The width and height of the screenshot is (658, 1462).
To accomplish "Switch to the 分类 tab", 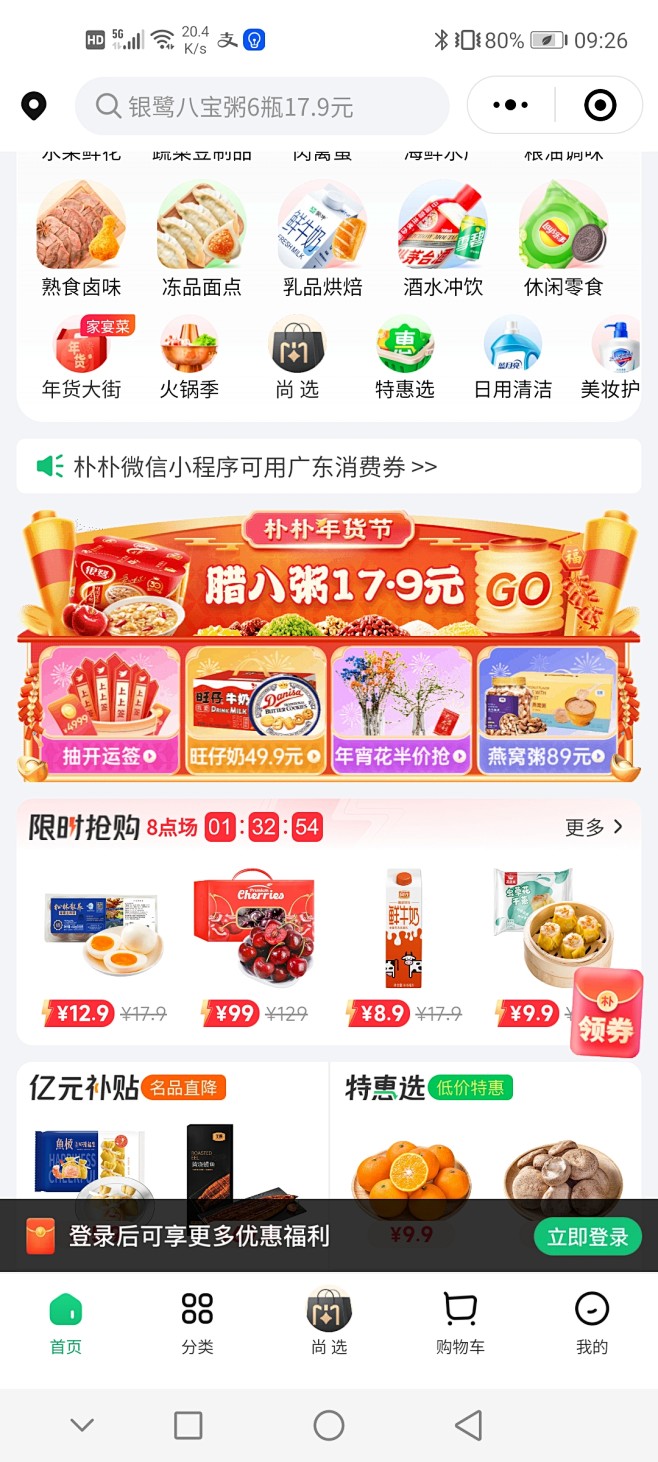I will [x=197, y=1322].
